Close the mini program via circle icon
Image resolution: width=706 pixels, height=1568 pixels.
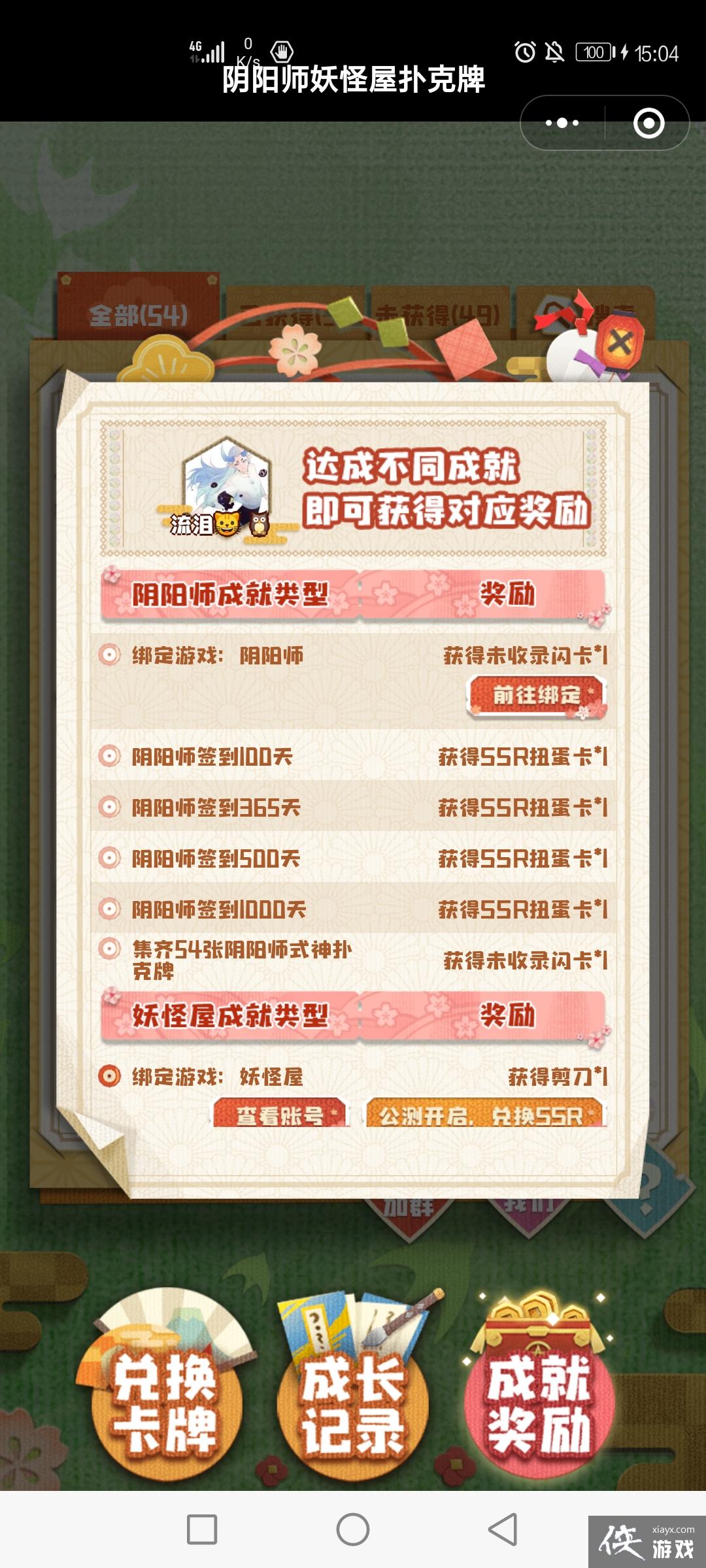pyautogui.click(x=648, y=123)
